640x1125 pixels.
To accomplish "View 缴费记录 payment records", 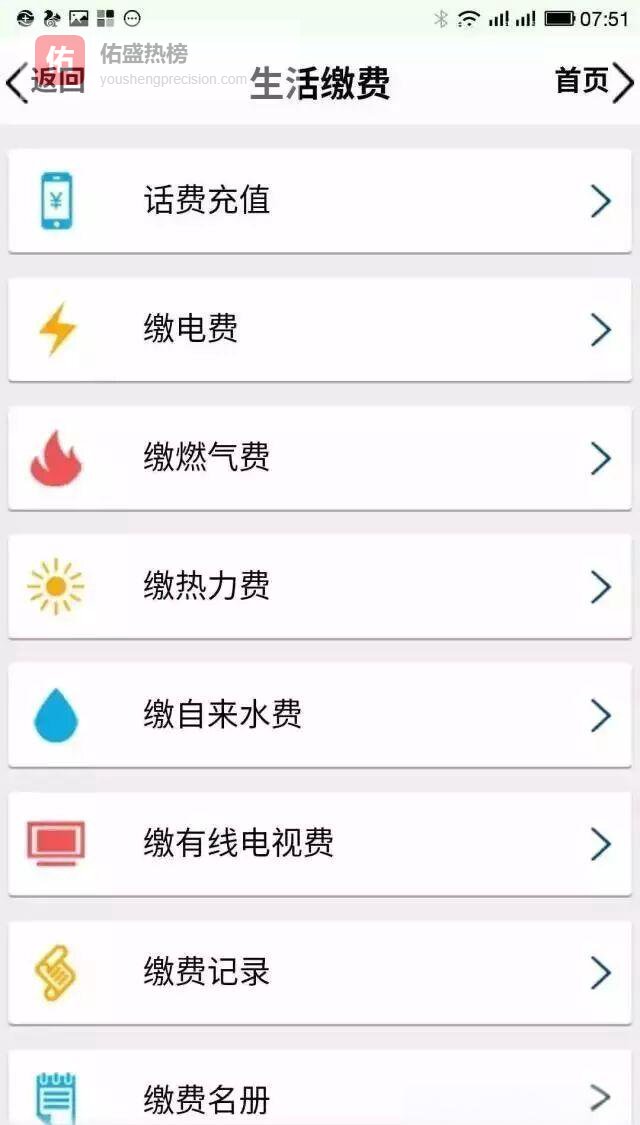I will pos(320,972).
